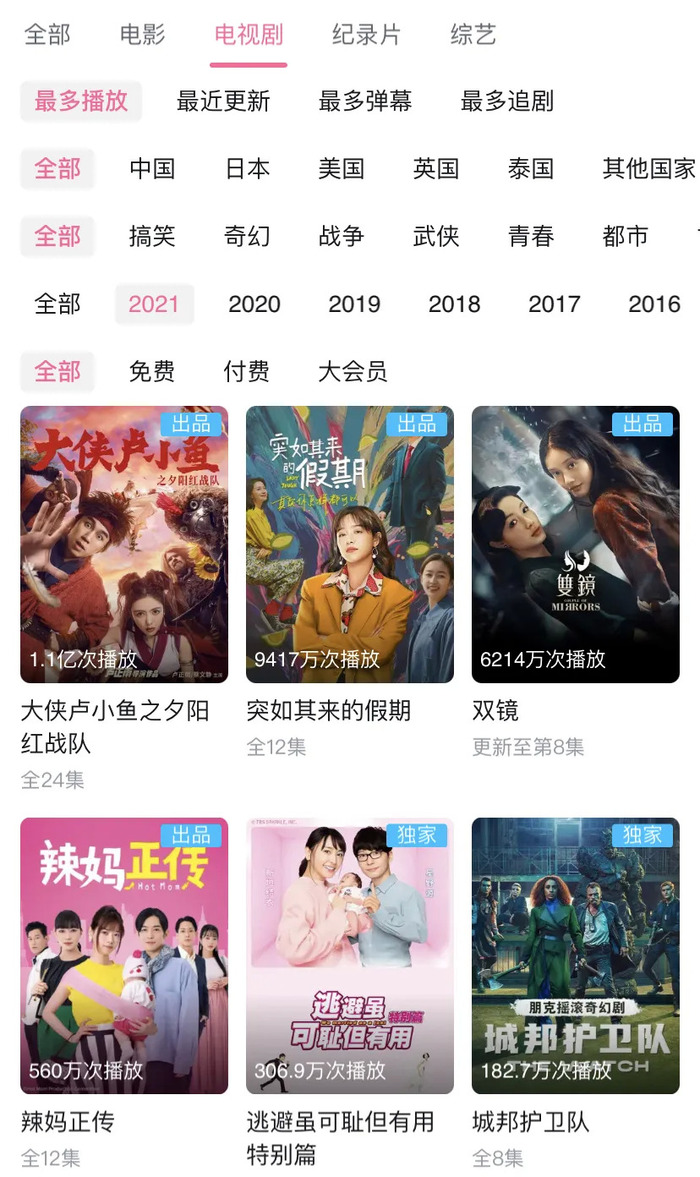
Task: Switch to the 电影 tab
Action: coord(142,35)
